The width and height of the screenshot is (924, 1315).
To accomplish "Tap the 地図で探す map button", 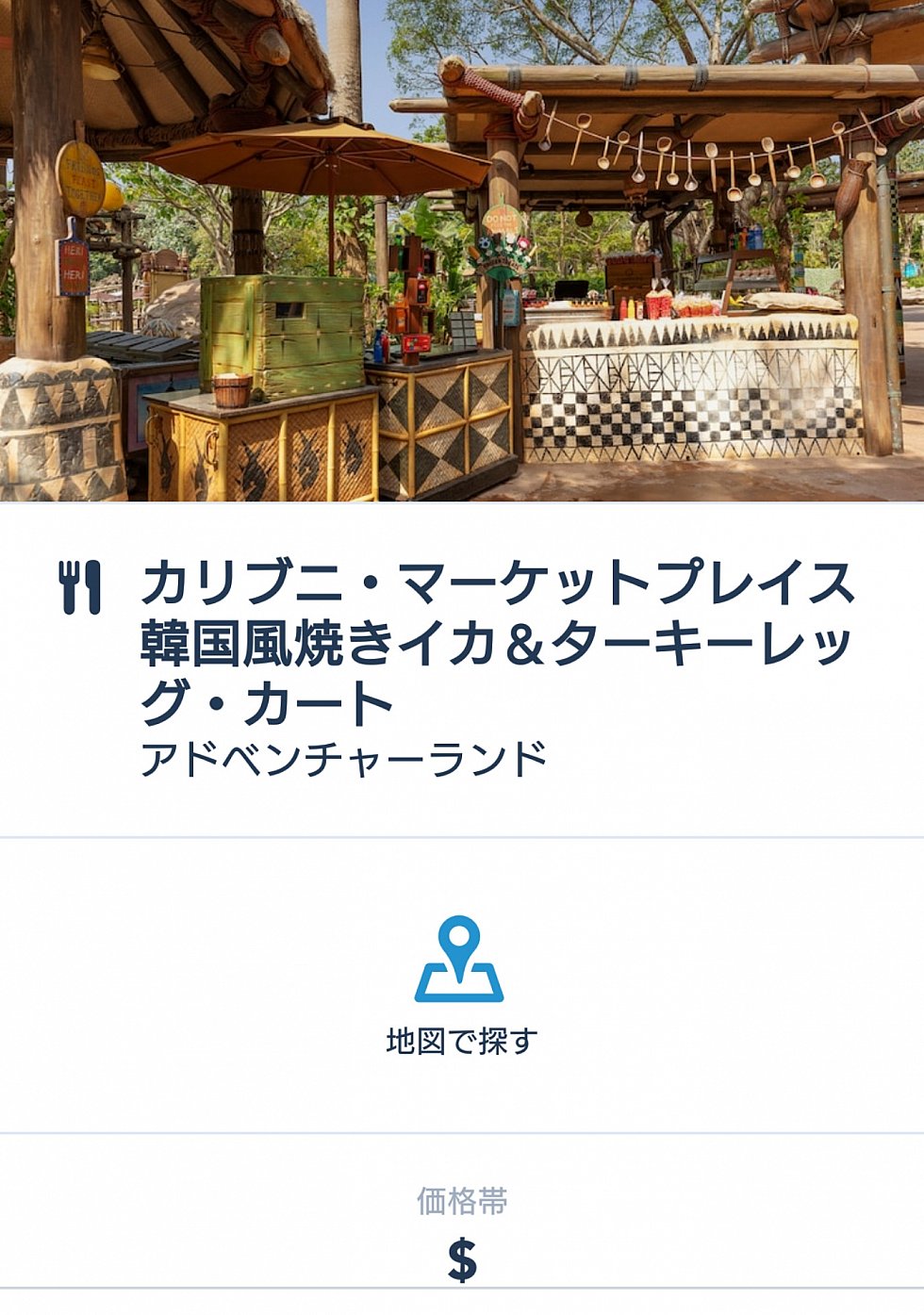I will 460,983.
